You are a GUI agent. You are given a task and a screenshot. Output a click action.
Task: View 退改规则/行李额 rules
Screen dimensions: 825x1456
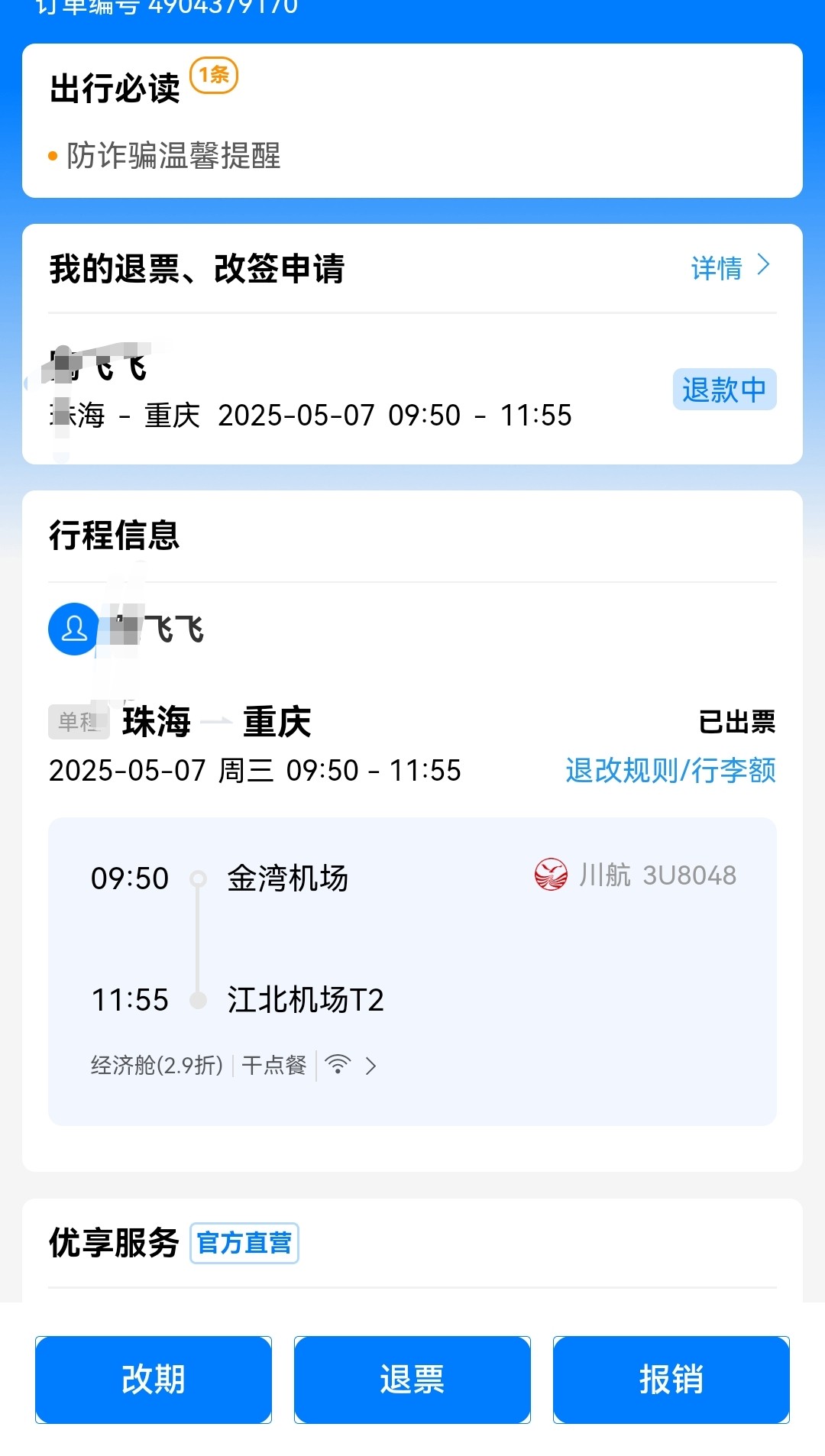(x=670, y=770)
